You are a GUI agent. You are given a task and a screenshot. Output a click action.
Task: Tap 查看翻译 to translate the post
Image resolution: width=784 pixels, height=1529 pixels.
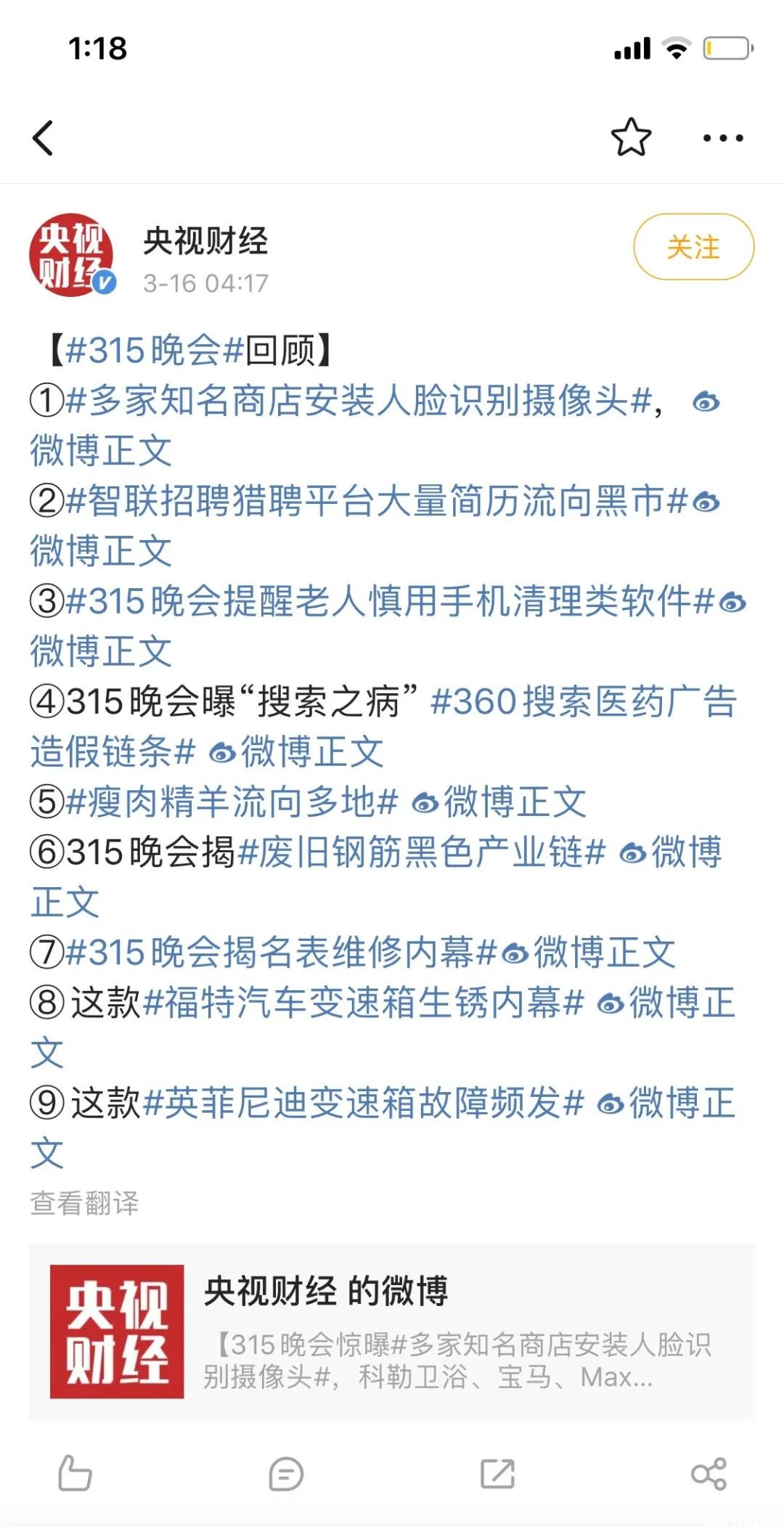coord(84,1203)
